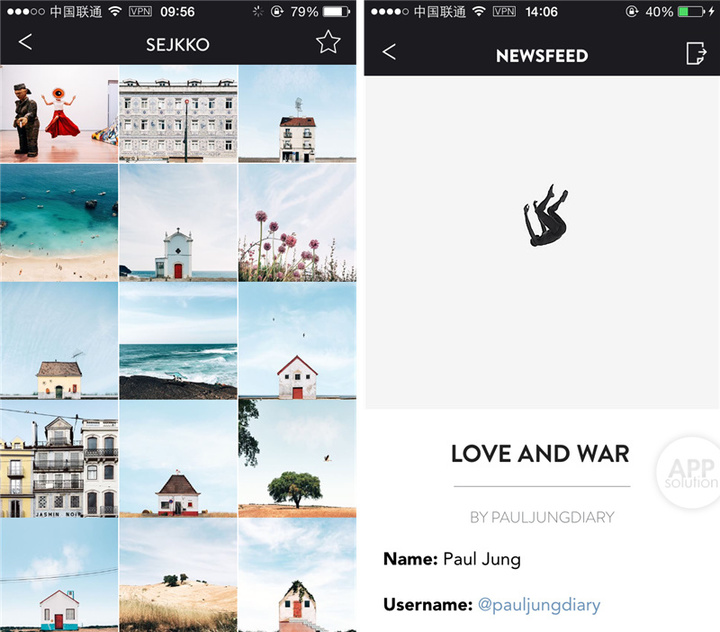The width and height of the screenshot is (720, 632).
Task: Open the photo of two figurines
Action: coord(59,114)
